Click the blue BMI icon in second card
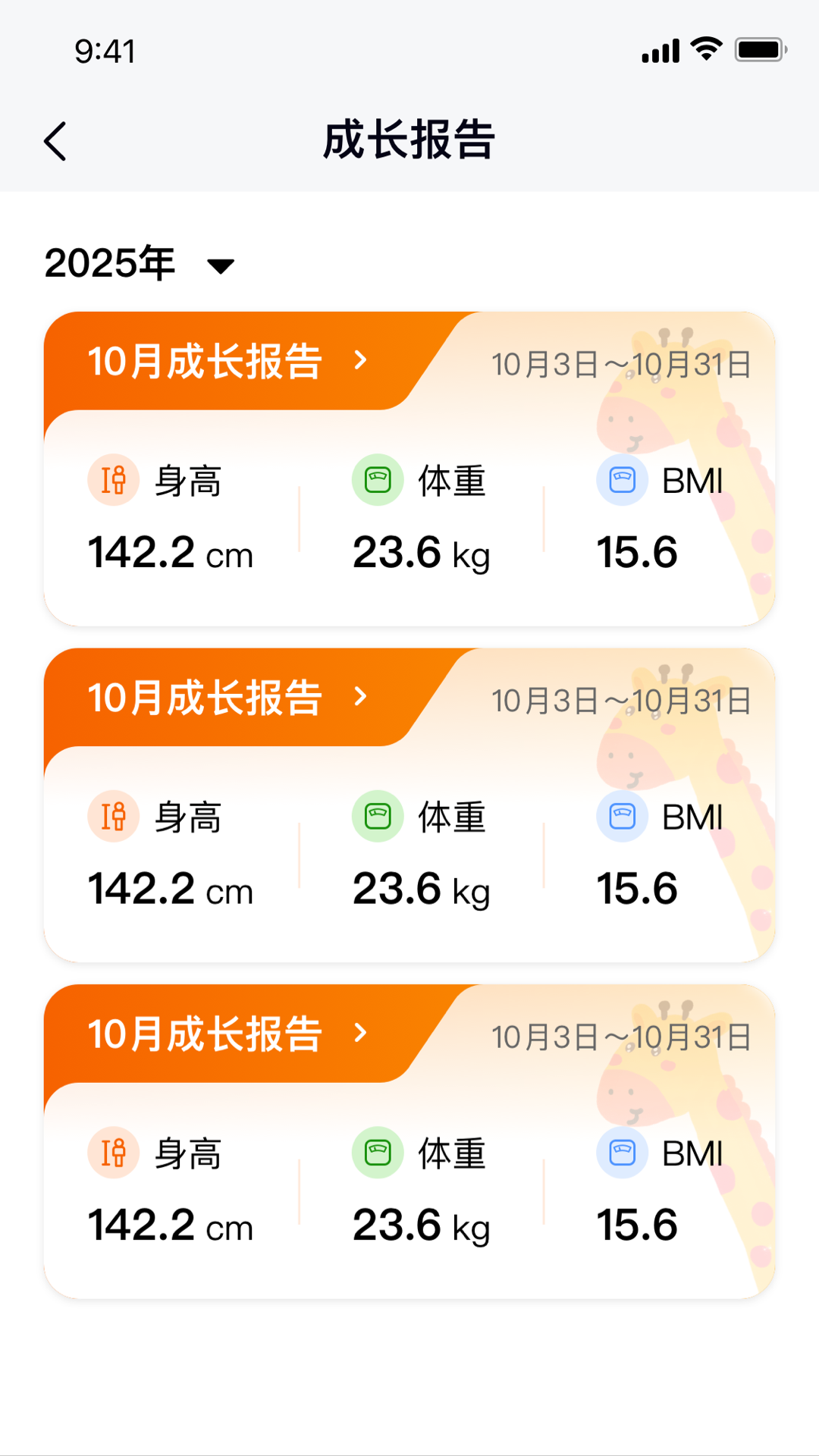 [622, 817]
